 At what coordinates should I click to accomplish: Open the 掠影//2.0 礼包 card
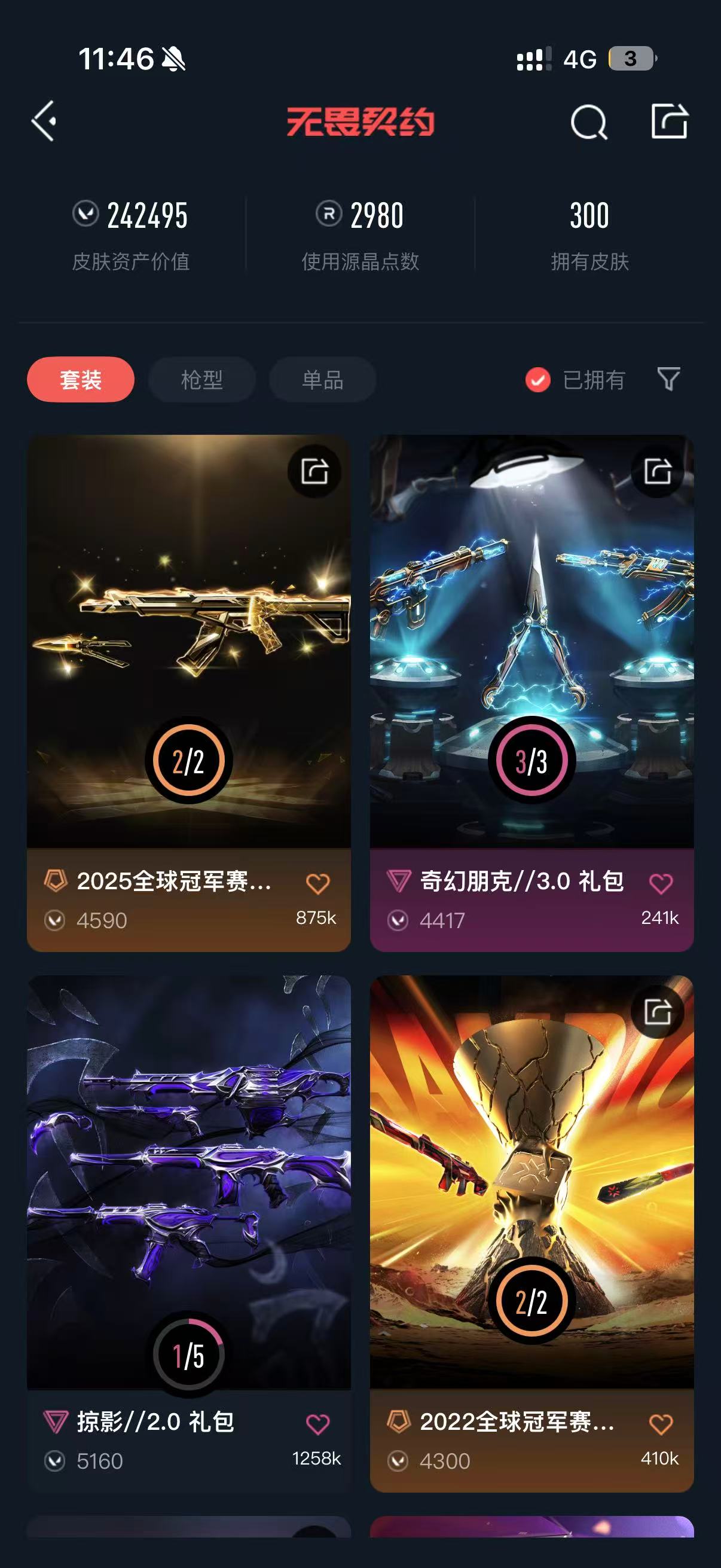point(188,1233)
